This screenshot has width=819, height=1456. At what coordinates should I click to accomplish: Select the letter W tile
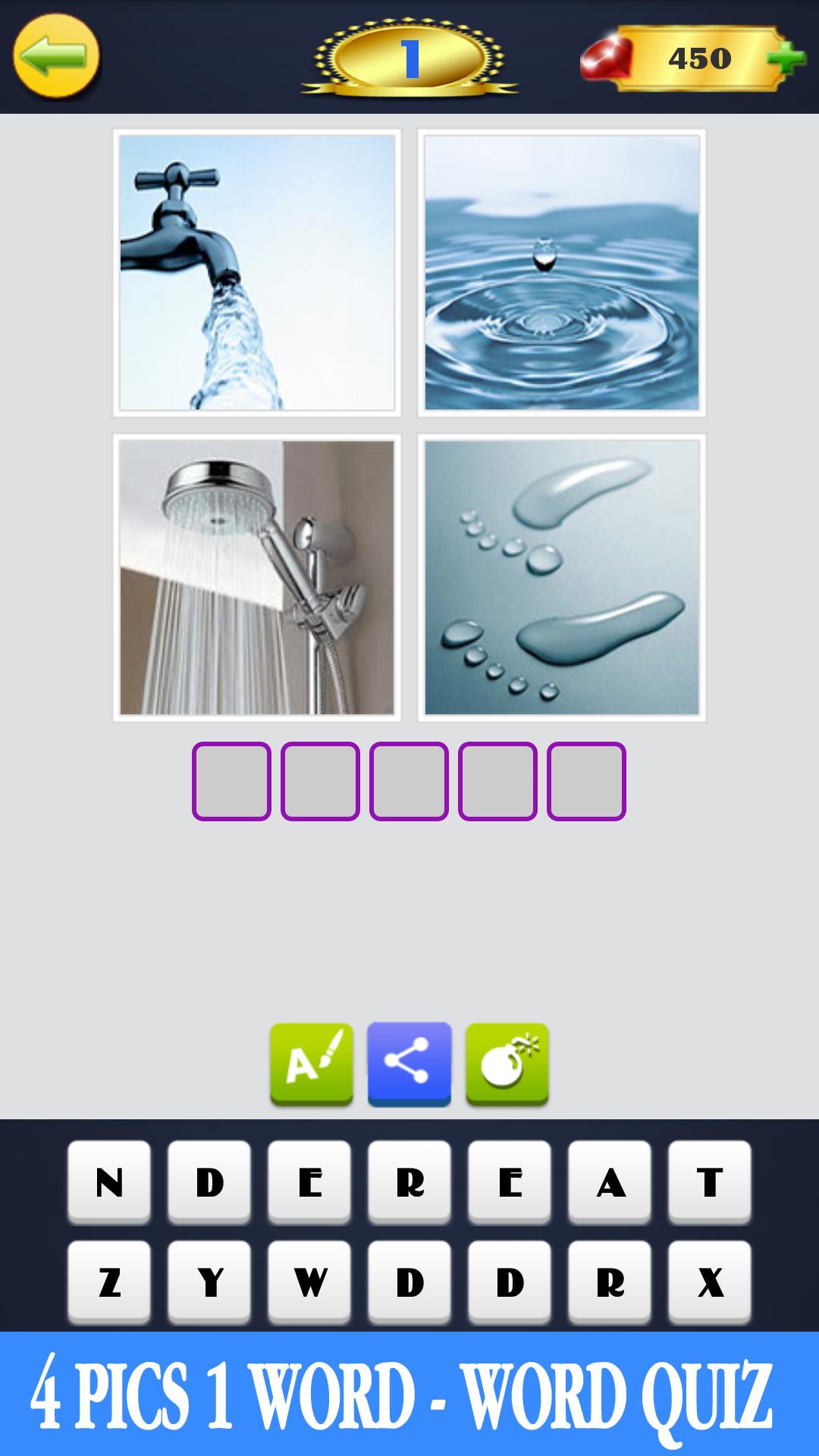(x=309, y=1282)
